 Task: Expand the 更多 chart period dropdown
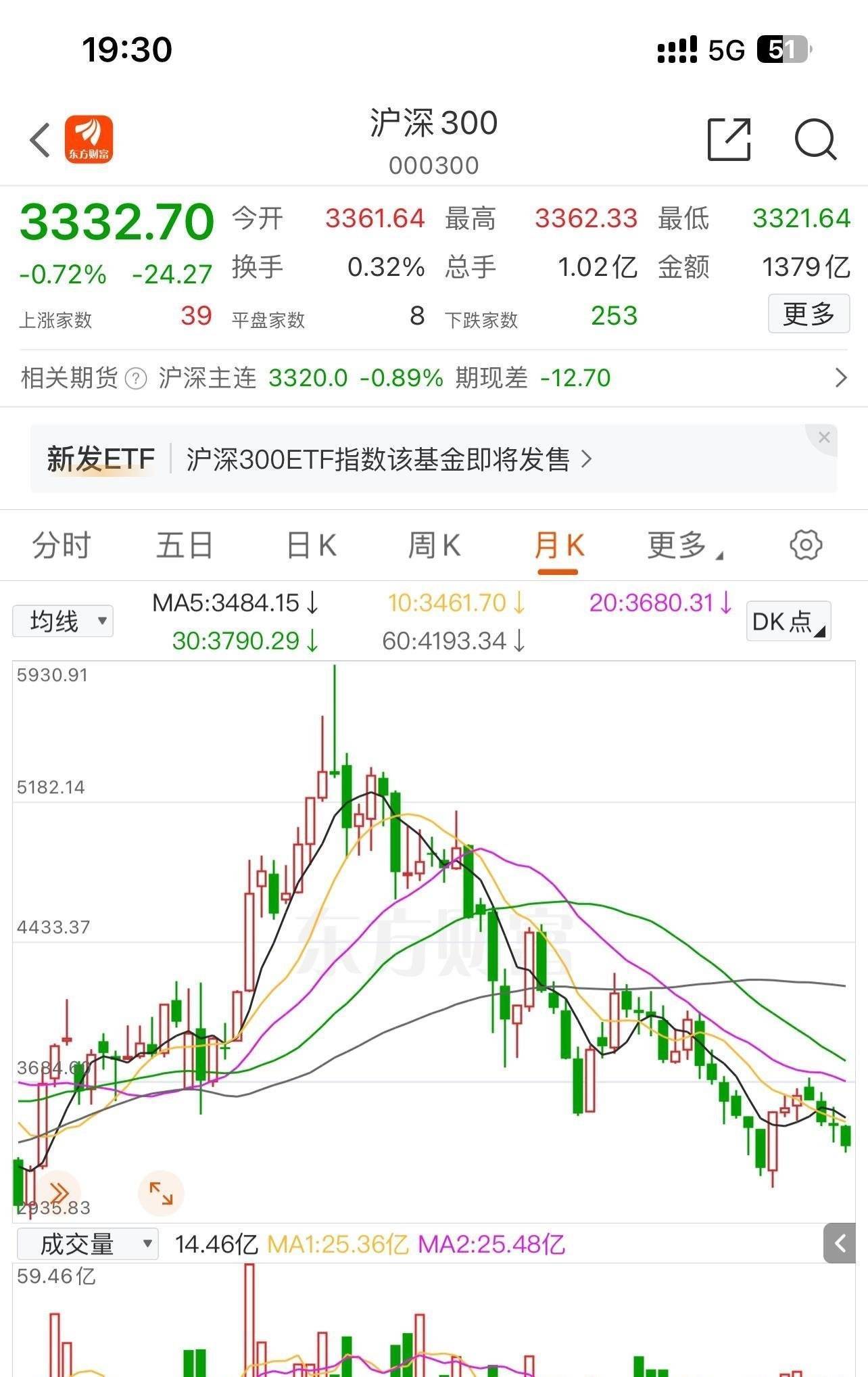(684, 545)
